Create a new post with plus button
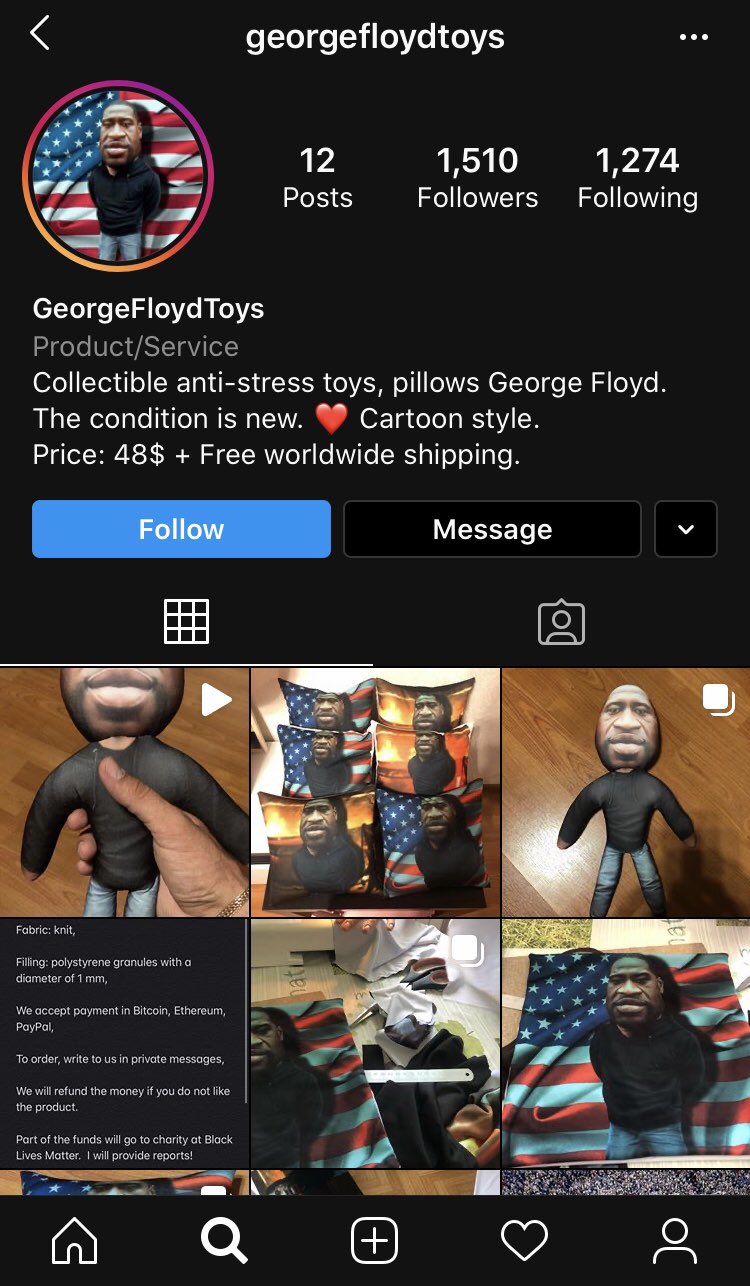The width and height of the screenshot is (750, 1286). pyautogui.click(x=375, y=1241)
